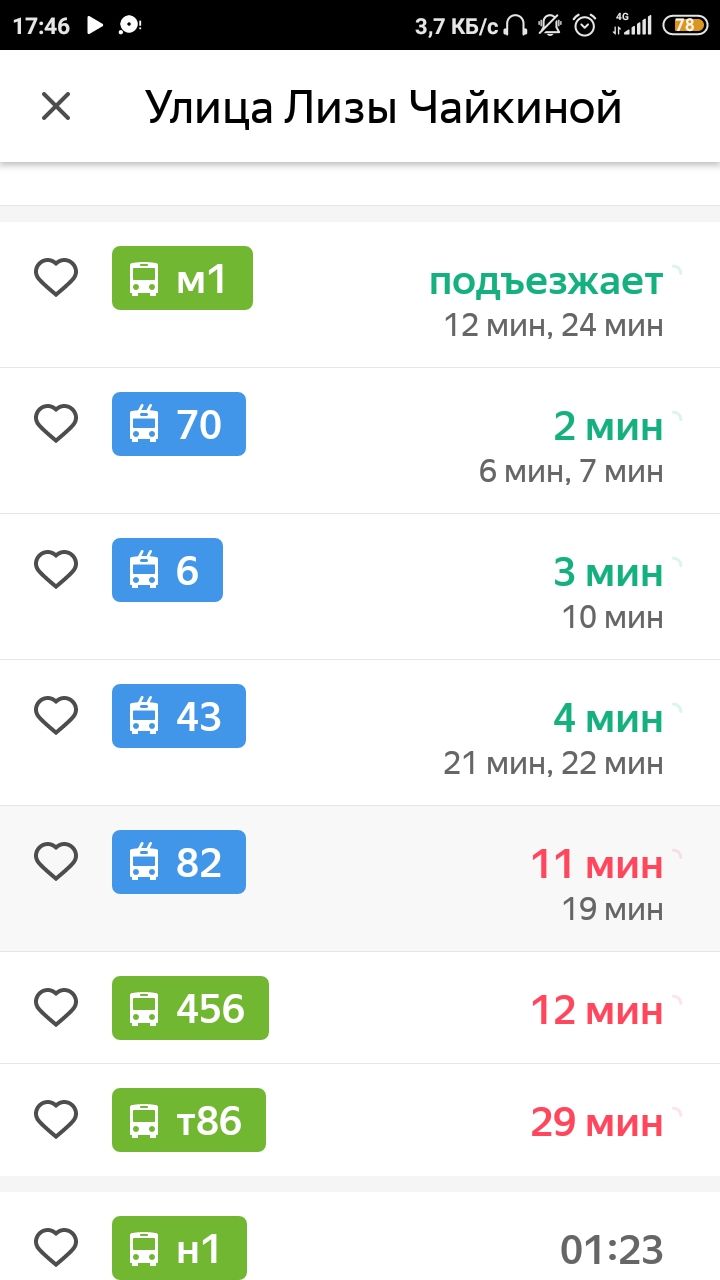Image resolution: width=720 pixels, height=1280 pixels.
Task: Open the н1 bus row at 01:23
Action: coord(360,1236)
